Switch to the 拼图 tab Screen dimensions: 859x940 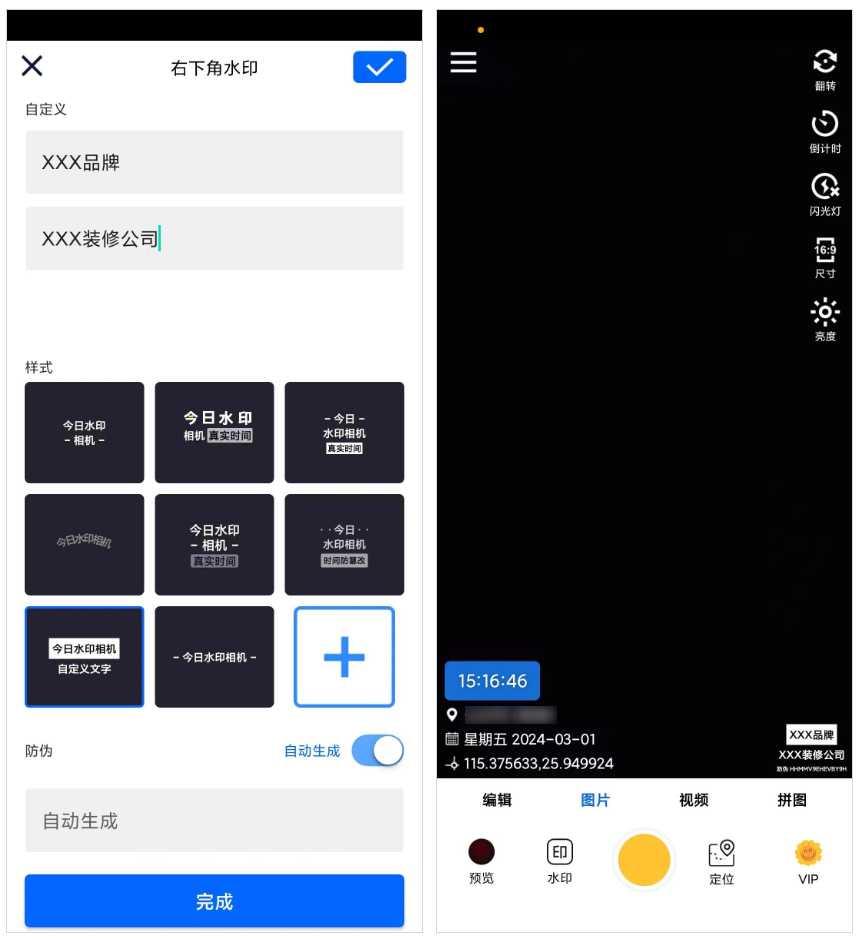(792, 800)
